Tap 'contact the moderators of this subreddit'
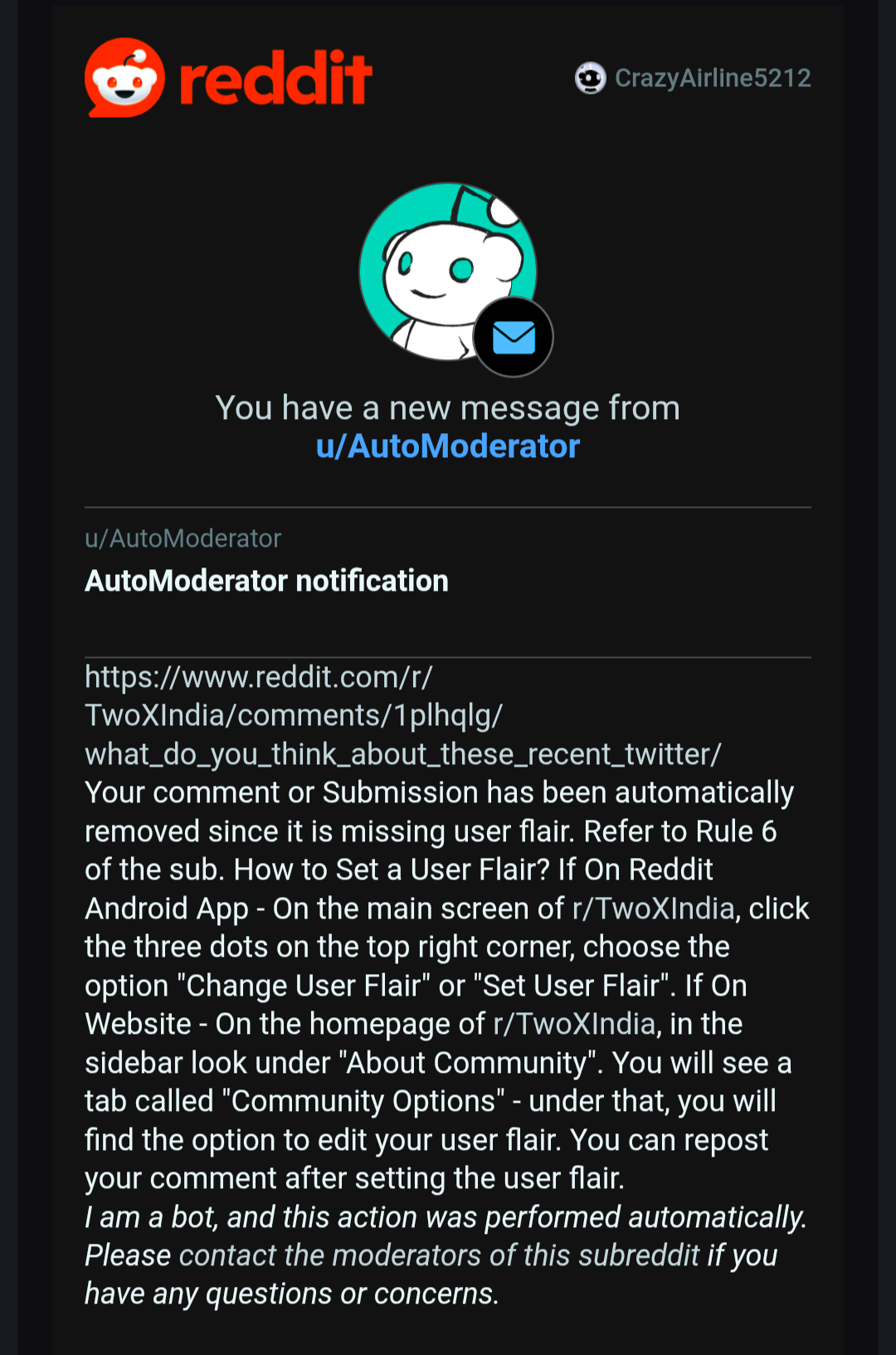 [439, 1255]
